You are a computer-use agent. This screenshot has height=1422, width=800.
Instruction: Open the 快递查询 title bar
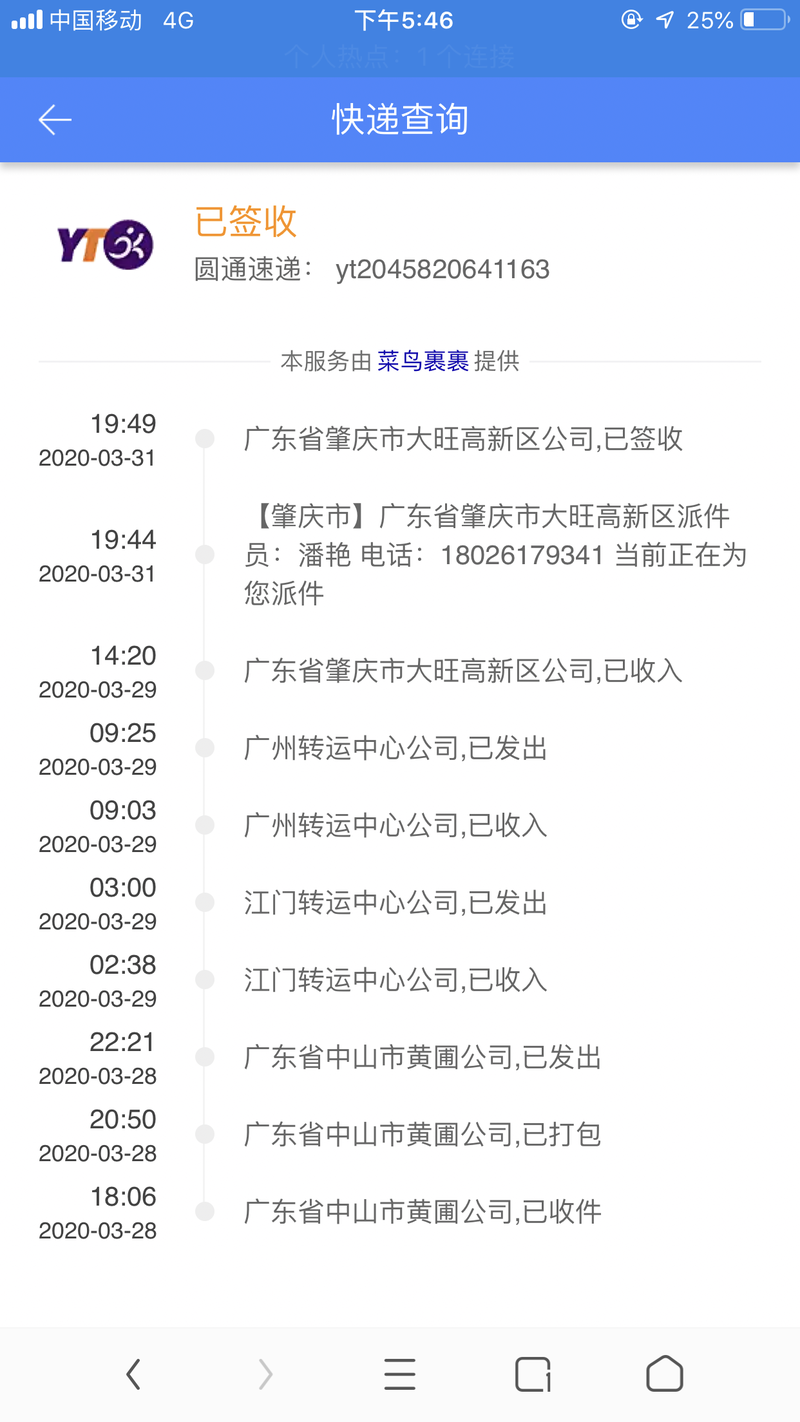coord(400,119)
